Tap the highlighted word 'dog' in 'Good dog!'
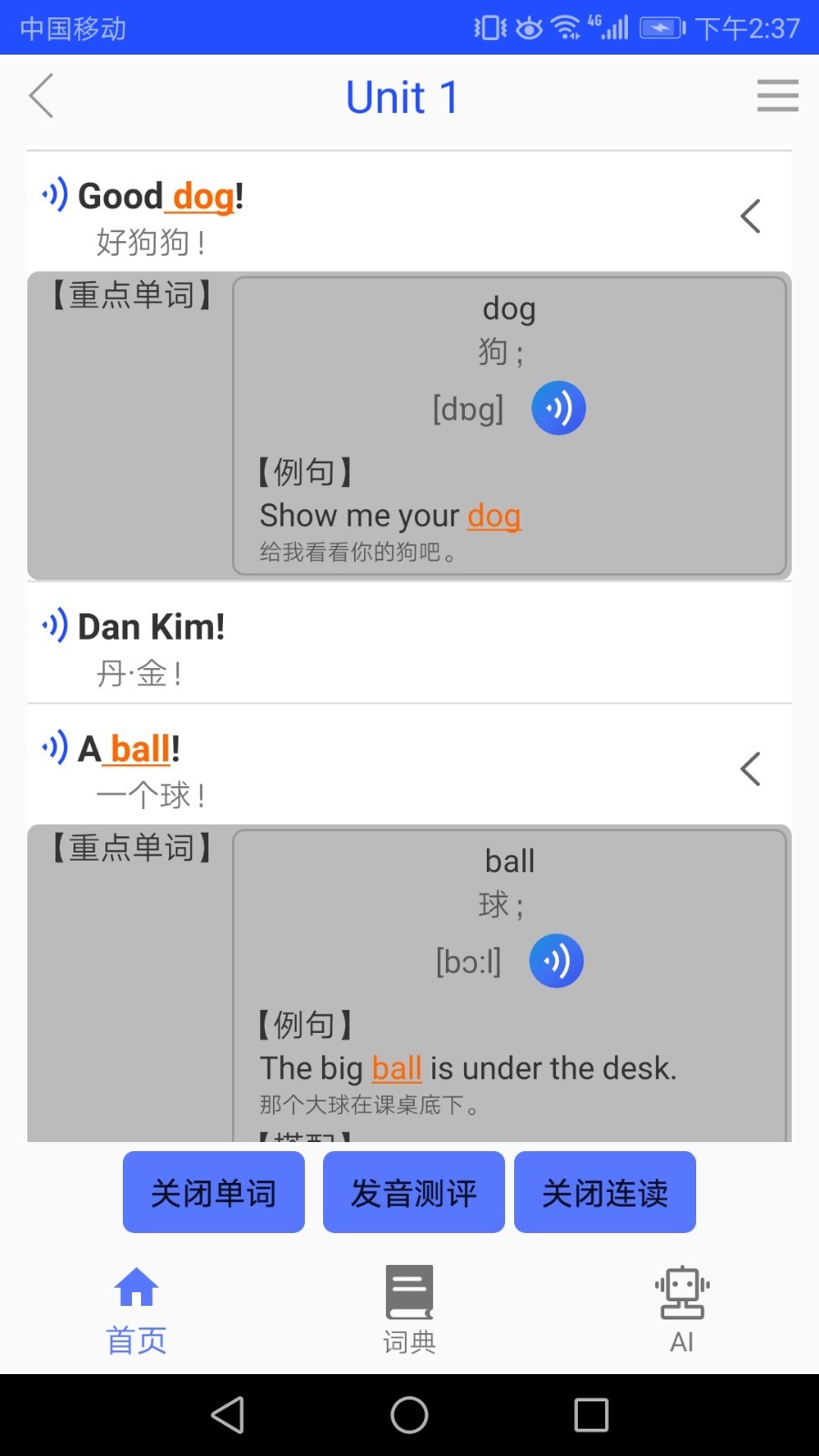This screenshot has height=1456, width=819. pyautogui.click(x=203, y=197)
